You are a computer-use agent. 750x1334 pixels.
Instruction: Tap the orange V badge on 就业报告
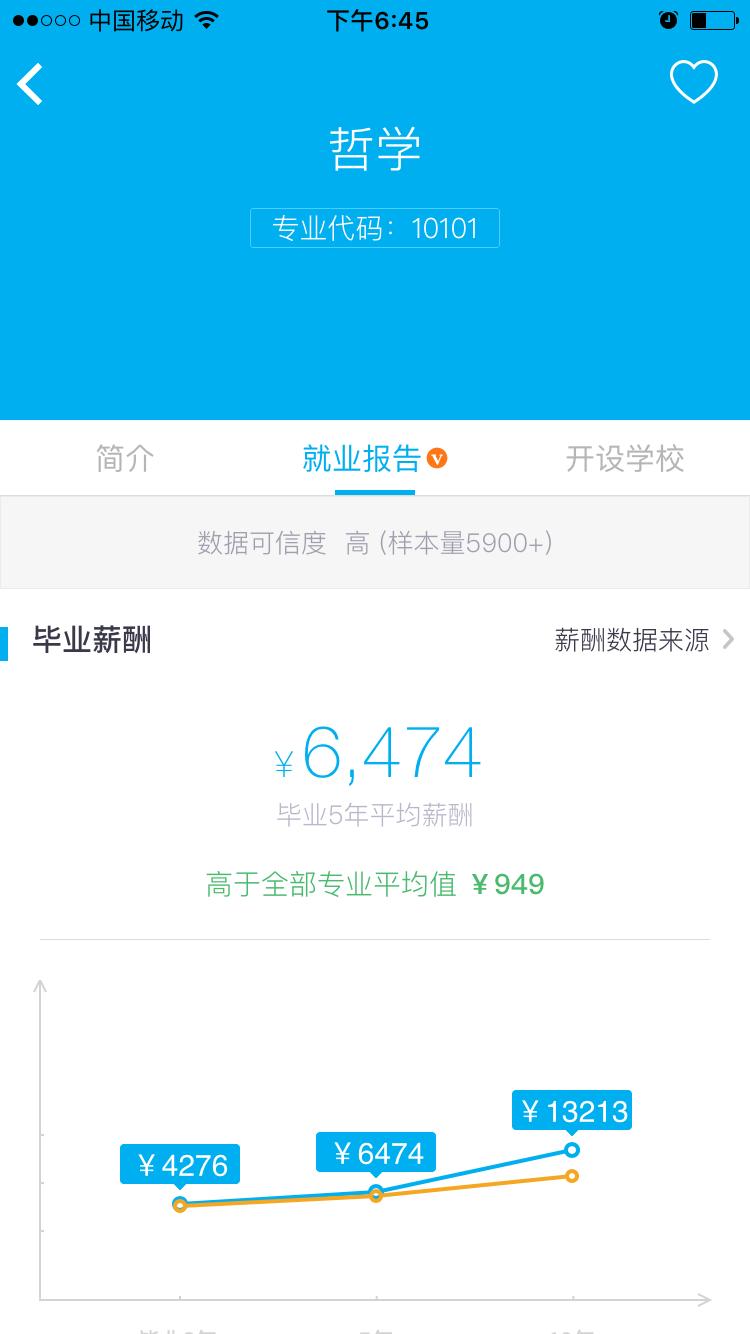tap(437, 459)
